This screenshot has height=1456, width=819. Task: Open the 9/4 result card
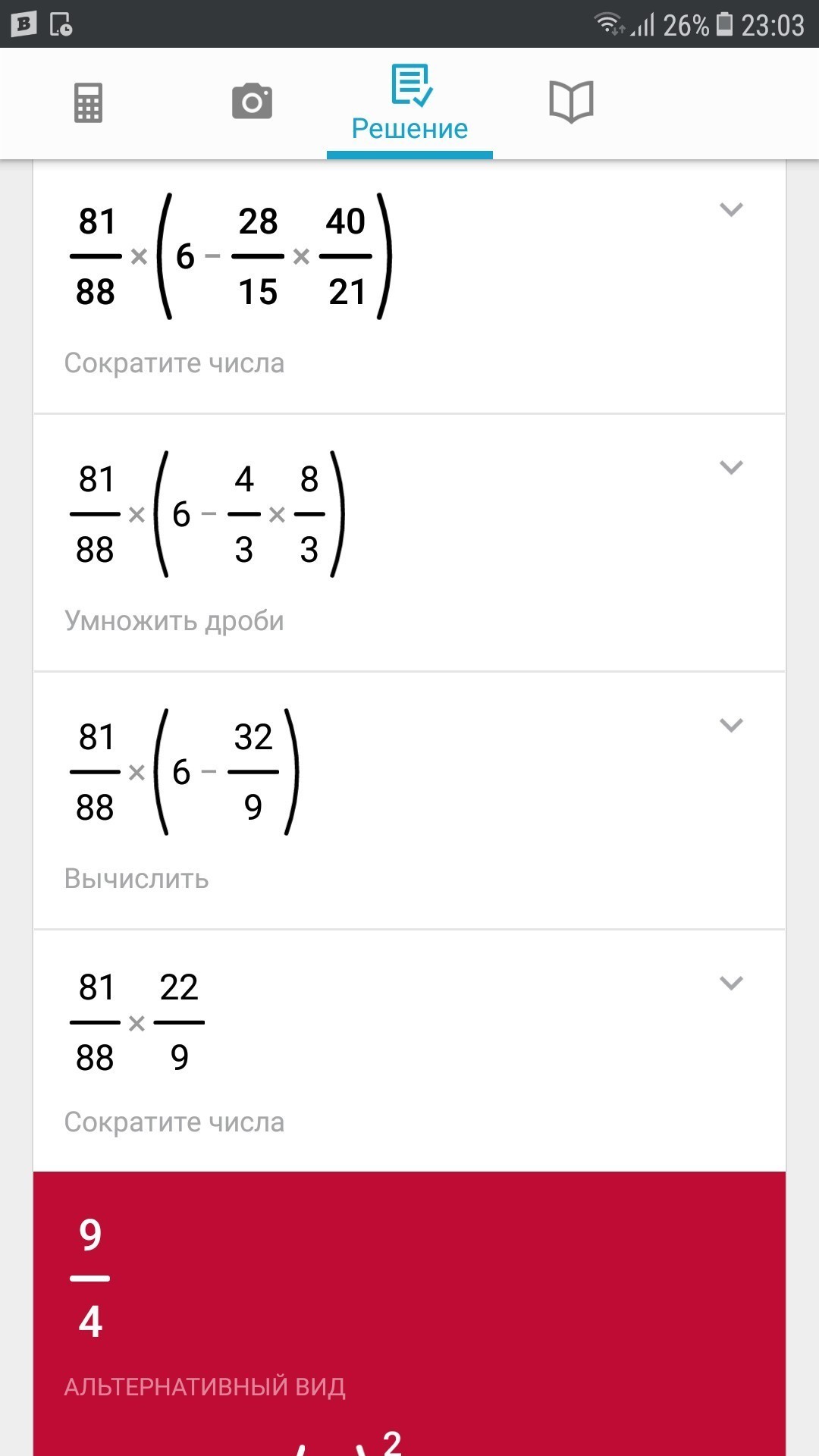(x=409, y=1313)
